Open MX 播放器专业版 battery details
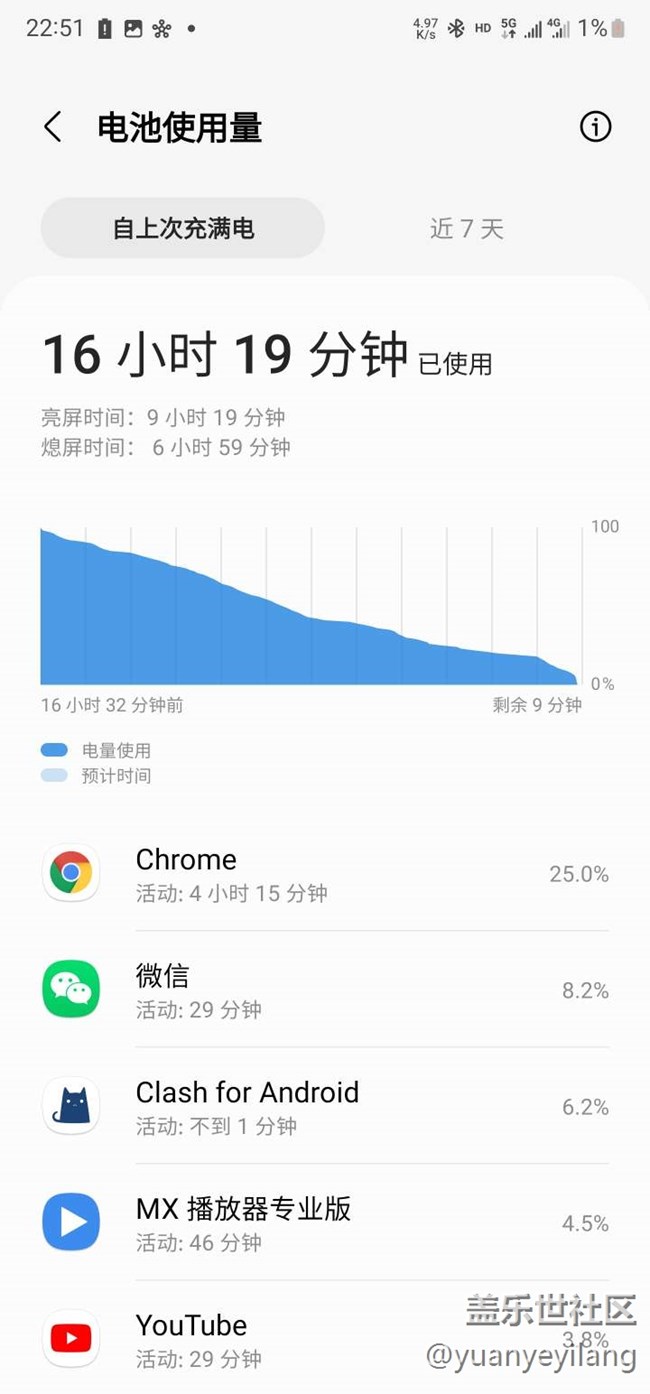This screenshot has width=650, height=1394. point(325,1222)
